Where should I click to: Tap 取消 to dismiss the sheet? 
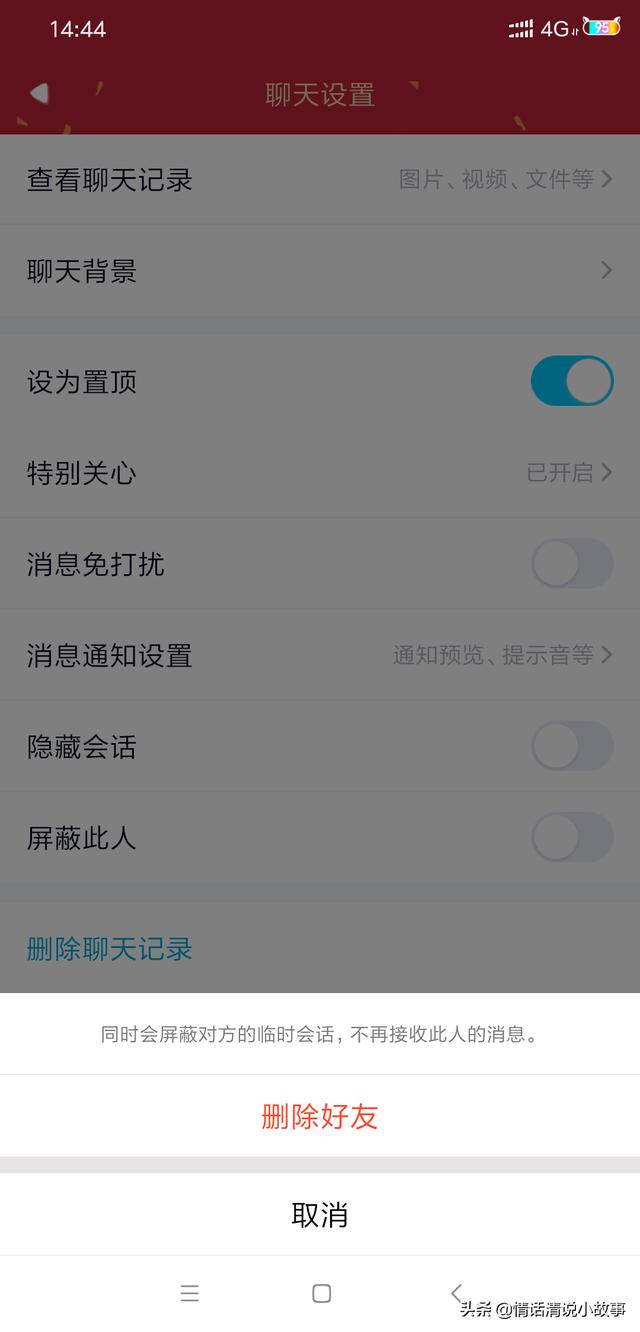[320, 1215]
